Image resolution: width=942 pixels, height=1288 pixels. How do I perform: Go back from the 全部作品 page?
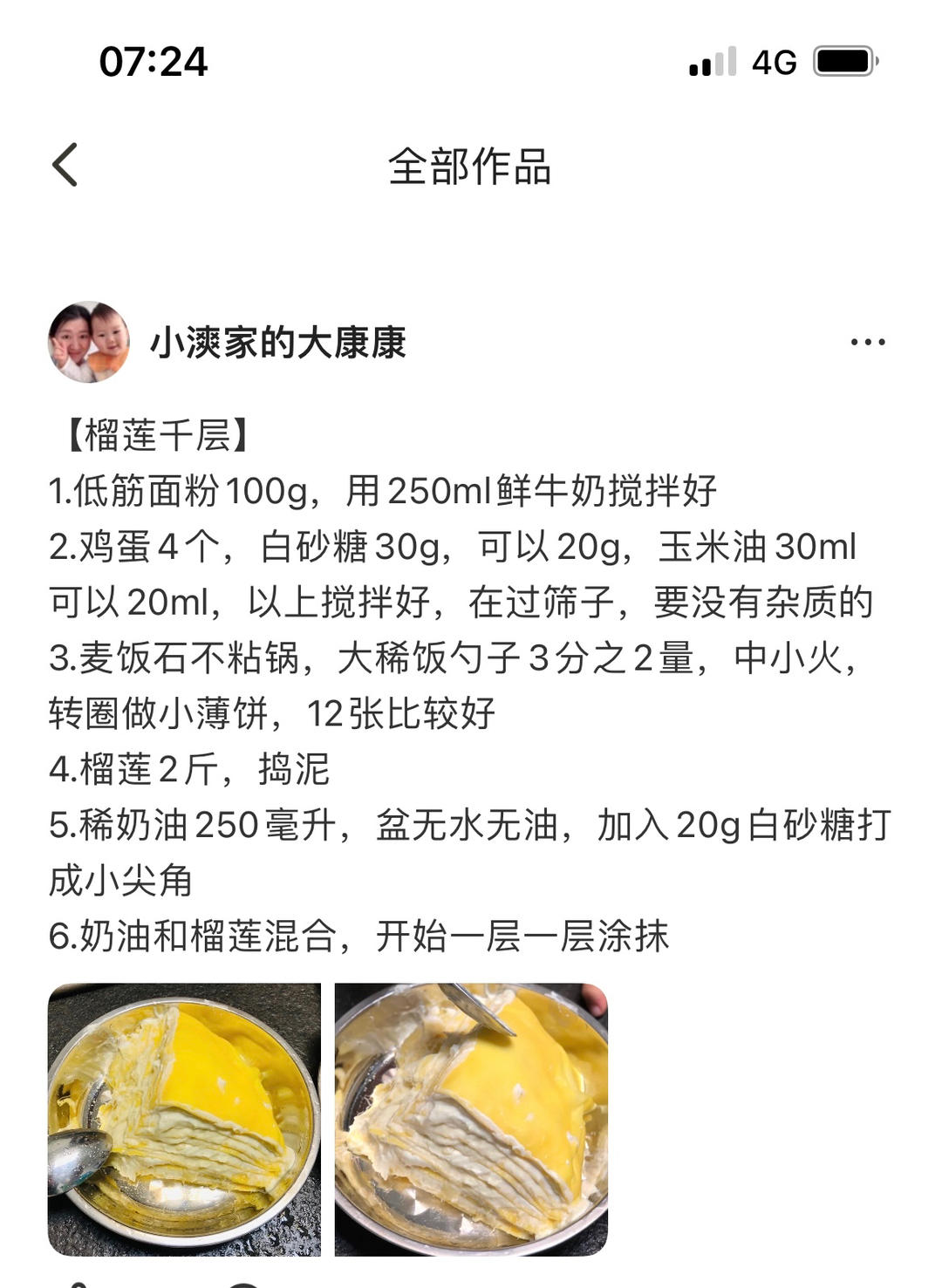(65, 165)
